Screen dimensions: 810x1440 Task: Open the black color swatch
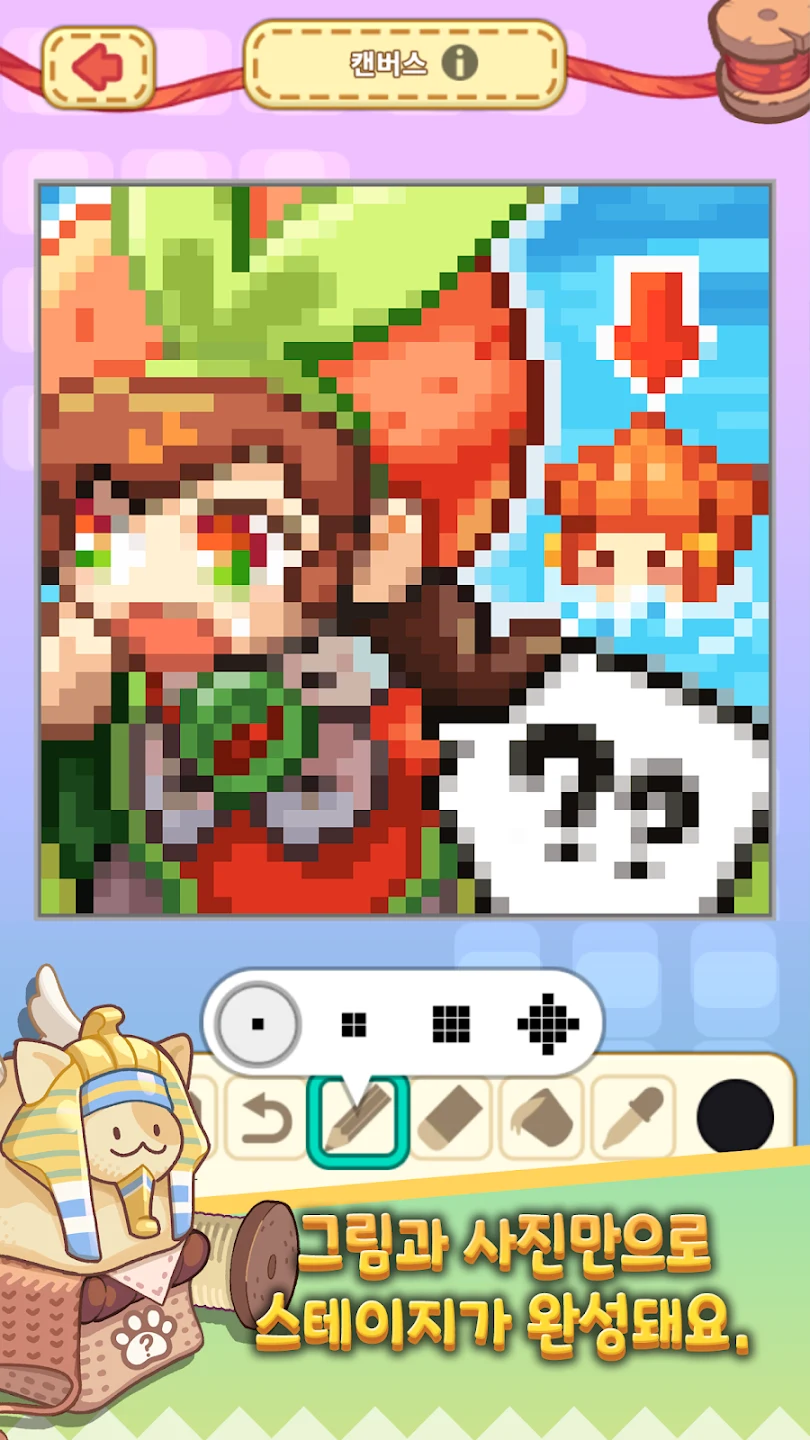[735, 1117]
